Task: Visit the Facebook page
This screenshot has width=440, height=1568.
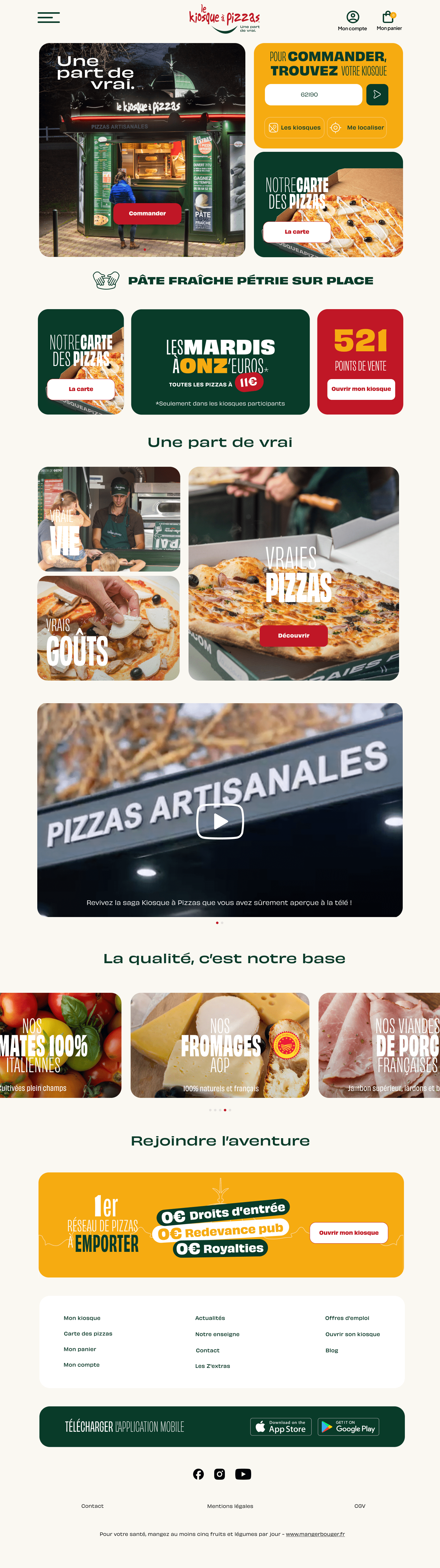Action: click(x=198, y=1474)
